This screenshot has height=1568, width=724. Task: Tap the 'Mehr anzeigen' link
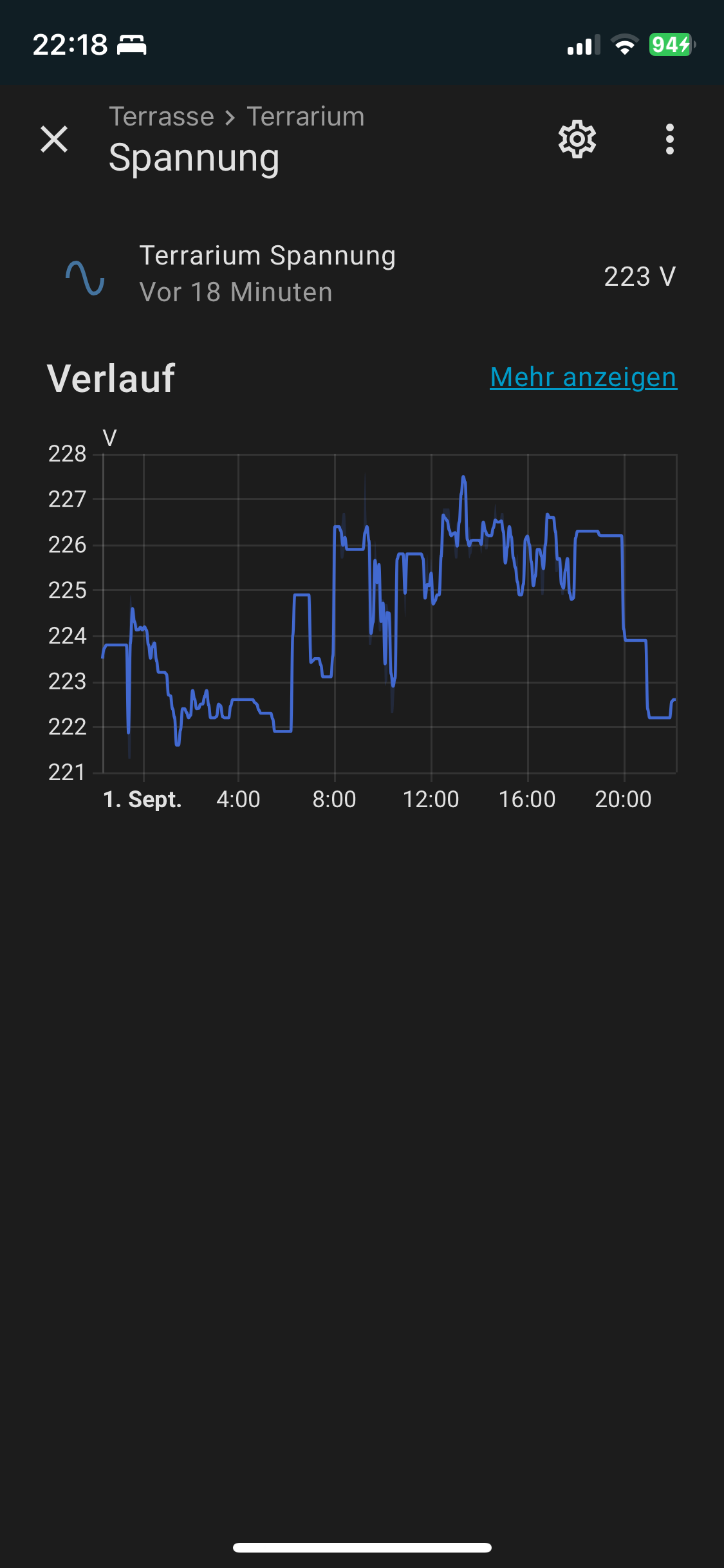point(583,377)
